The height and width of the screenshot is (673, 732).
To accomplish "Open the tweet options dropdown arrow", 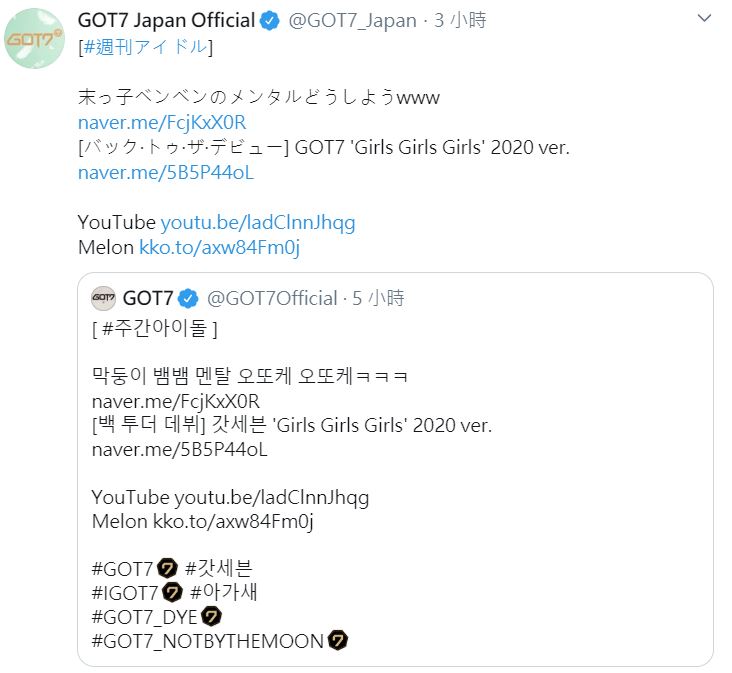I will pos(704,18).
